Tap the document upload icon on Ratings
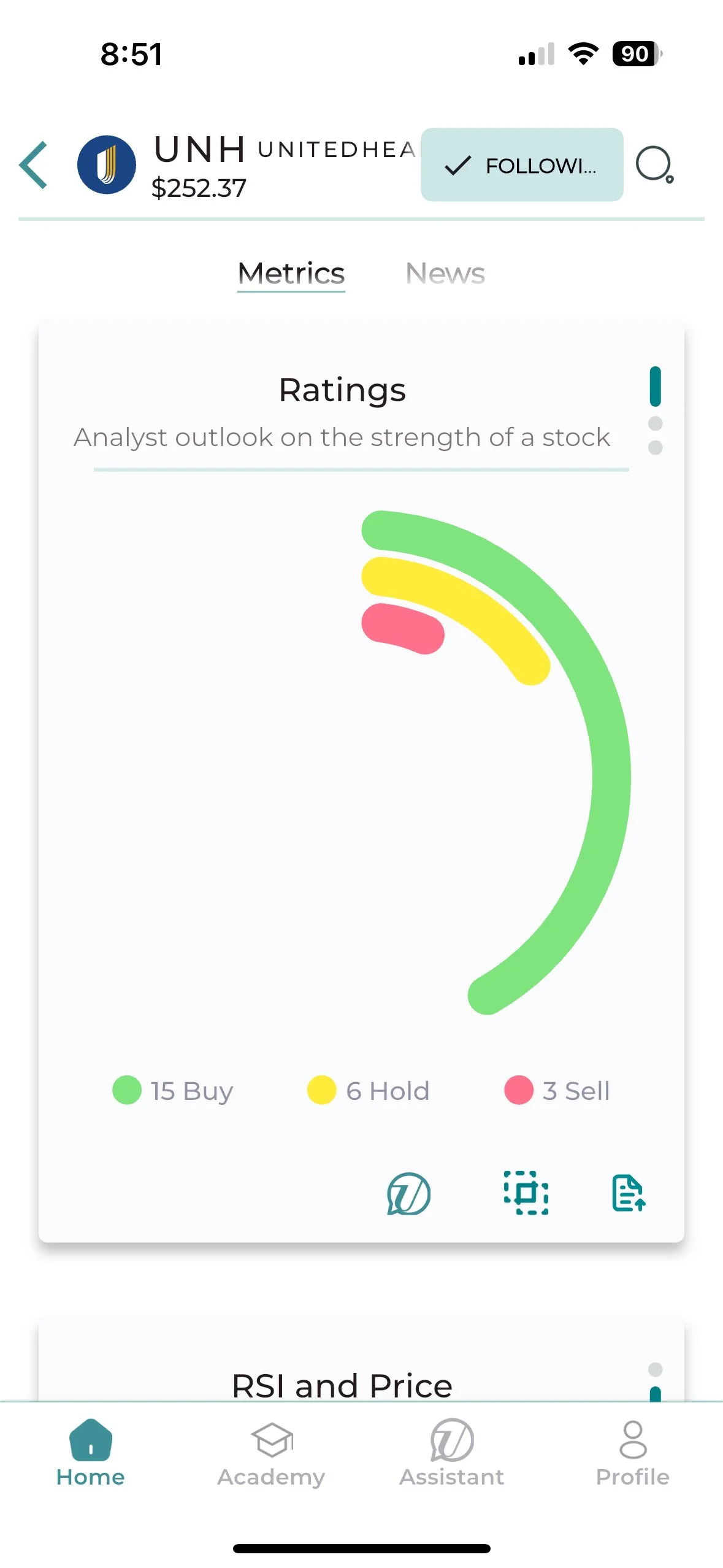 (x=629, y=1194)
